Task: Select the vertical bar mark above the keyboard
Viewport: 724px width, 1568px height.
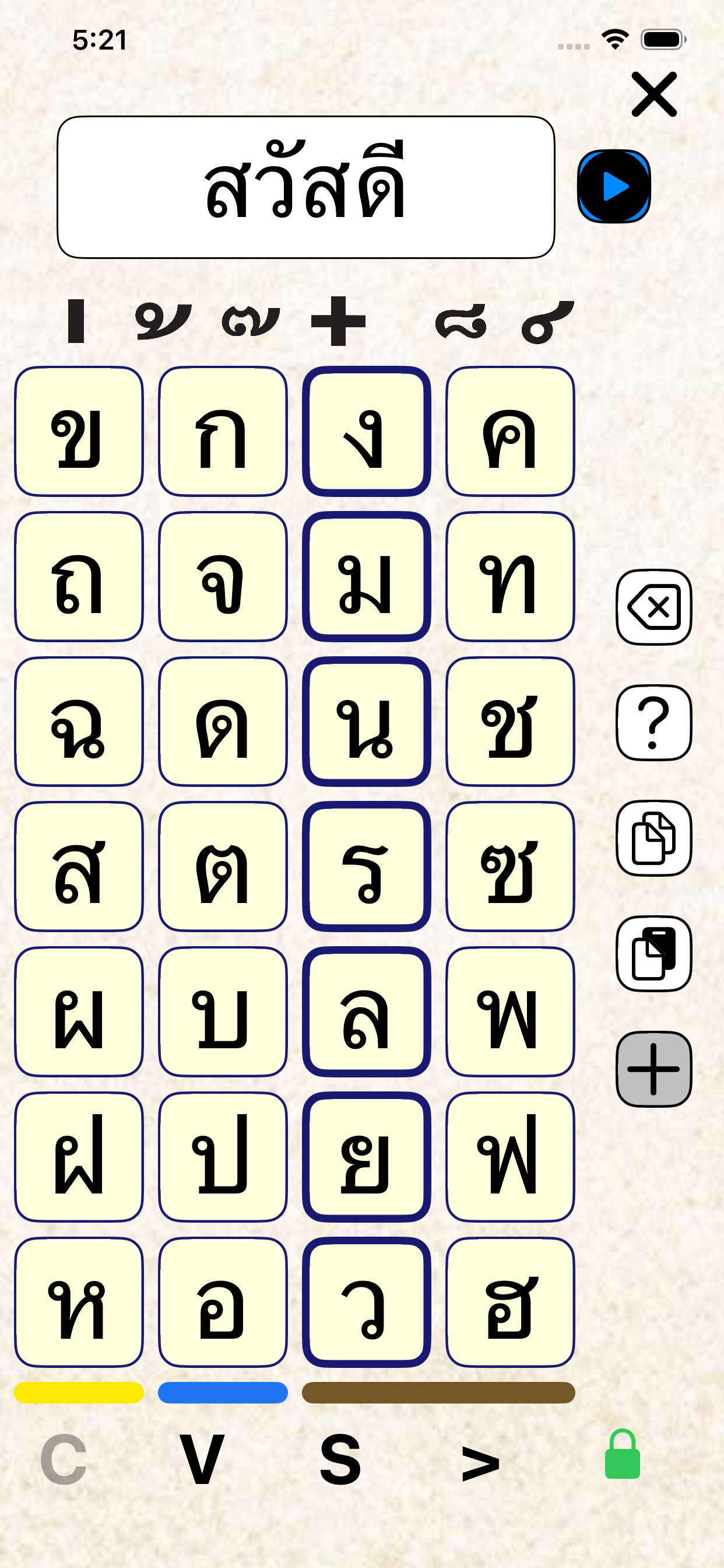Action: tap(79, 321)
